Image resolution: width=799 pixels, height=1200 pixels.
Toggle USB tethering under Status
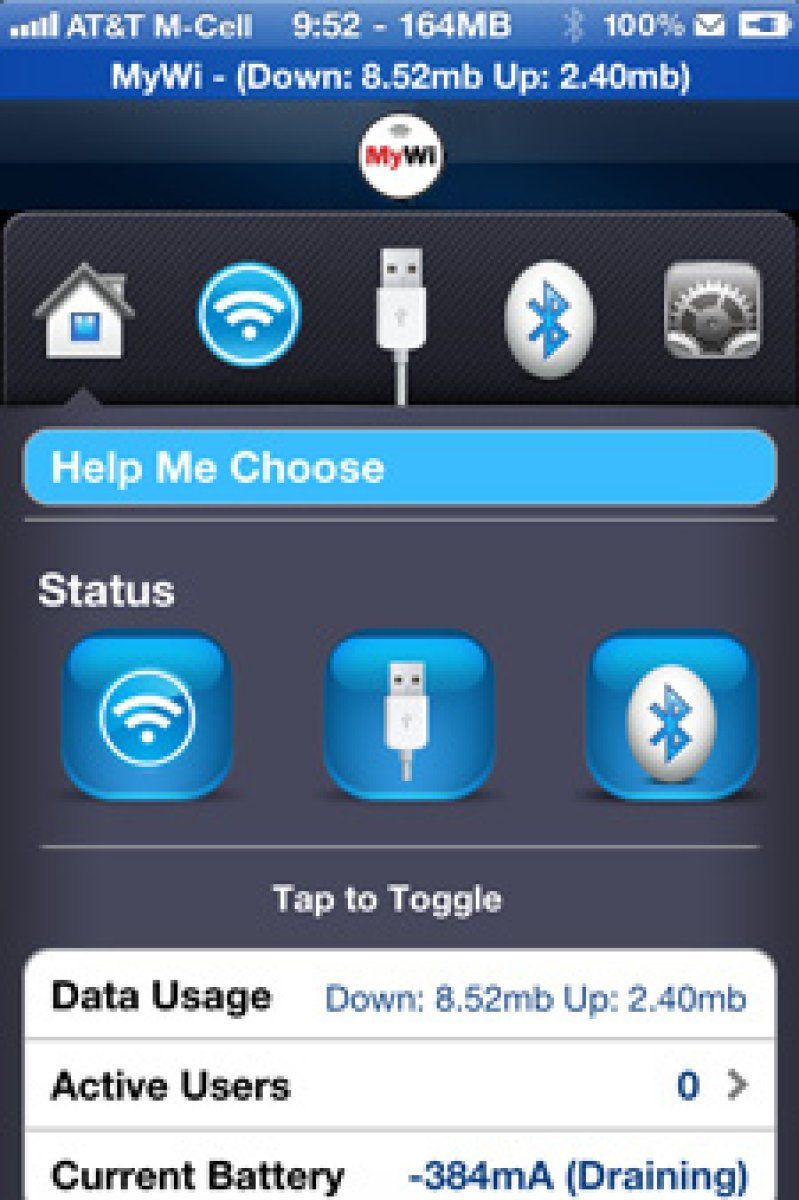[x=408, y=714]
